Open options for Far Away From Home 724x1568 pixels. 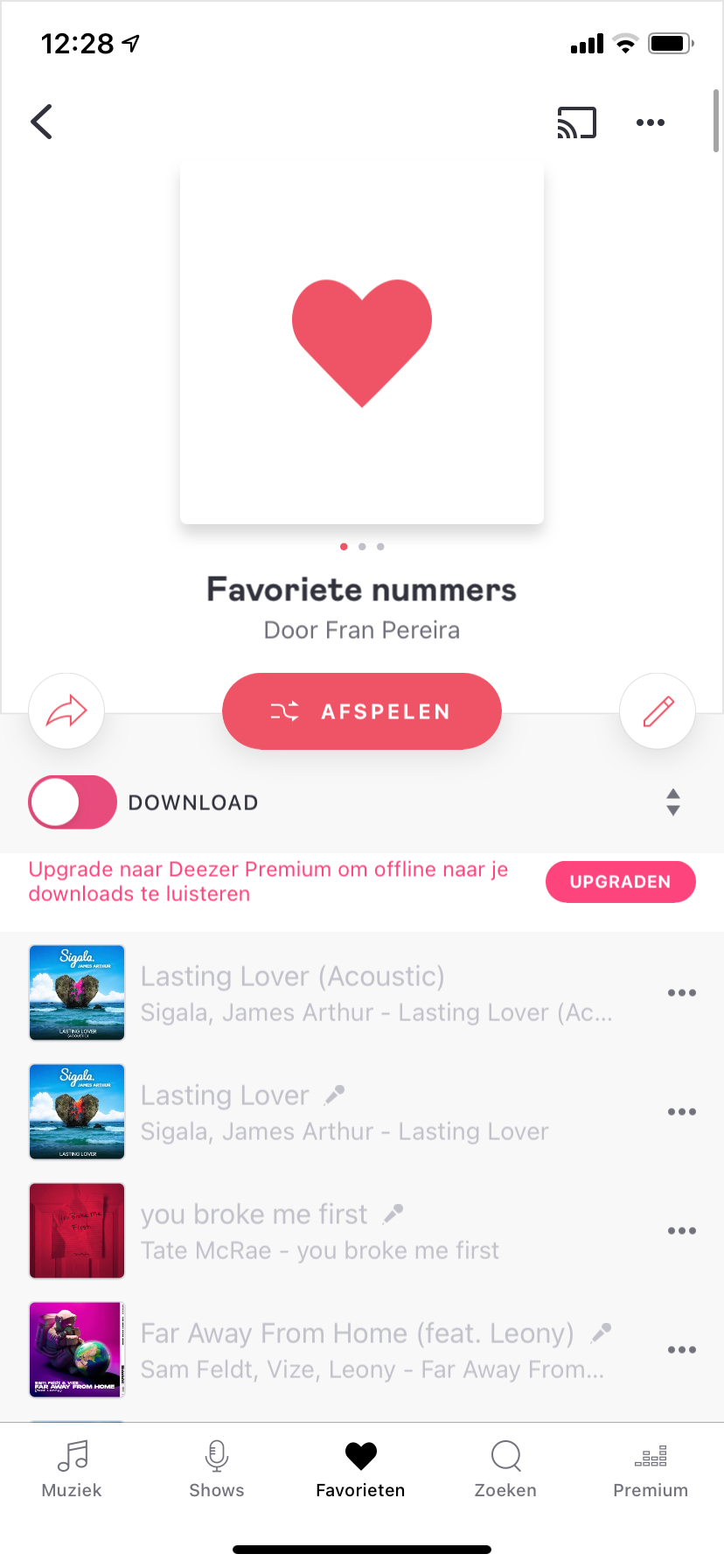click(681, 1350)
